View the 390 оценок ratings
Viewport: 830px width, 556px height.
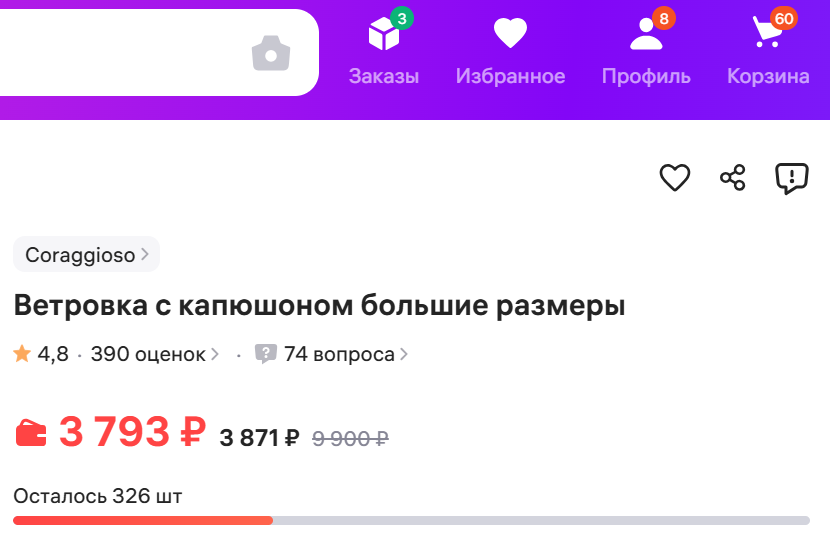coord(154,354)
